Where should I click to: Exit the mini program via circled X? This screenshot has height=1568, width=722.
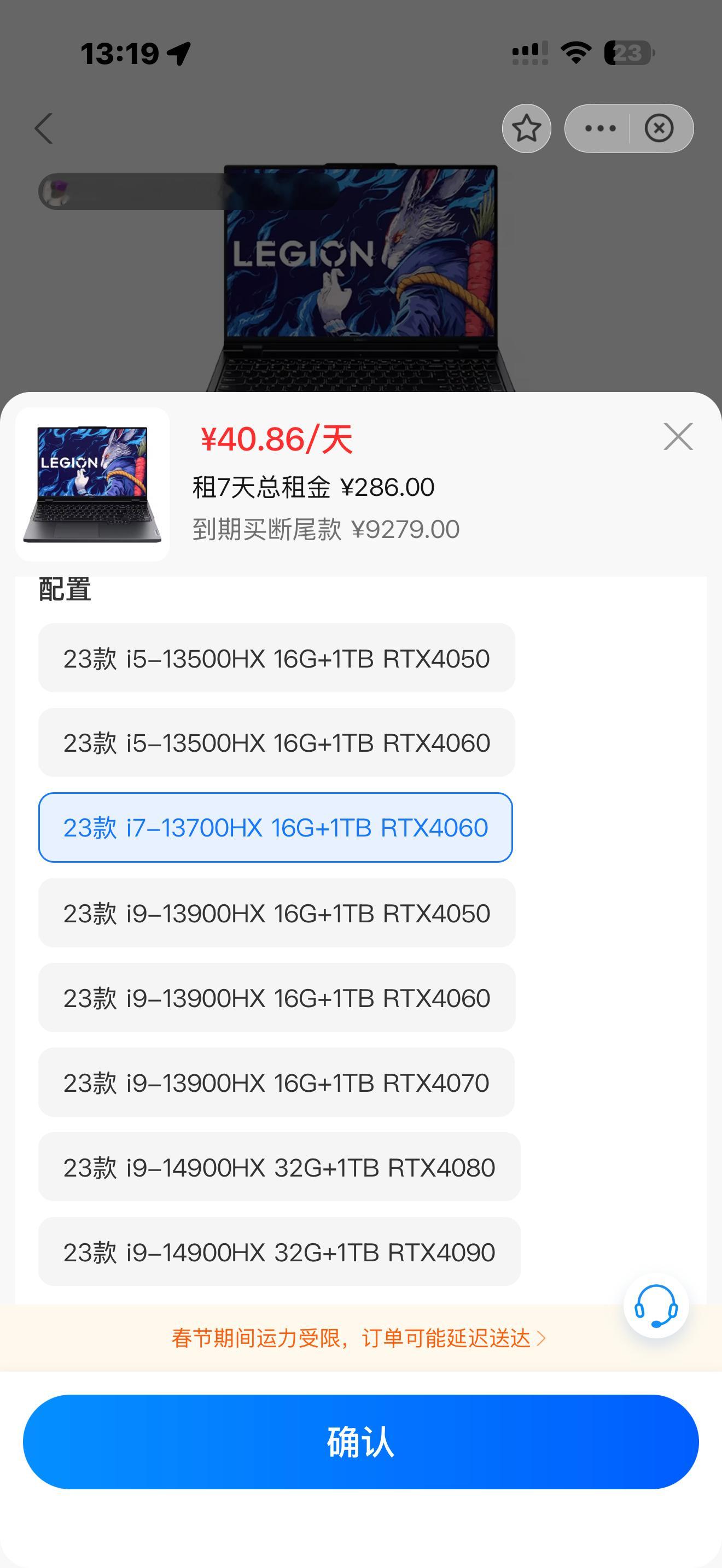659,128
